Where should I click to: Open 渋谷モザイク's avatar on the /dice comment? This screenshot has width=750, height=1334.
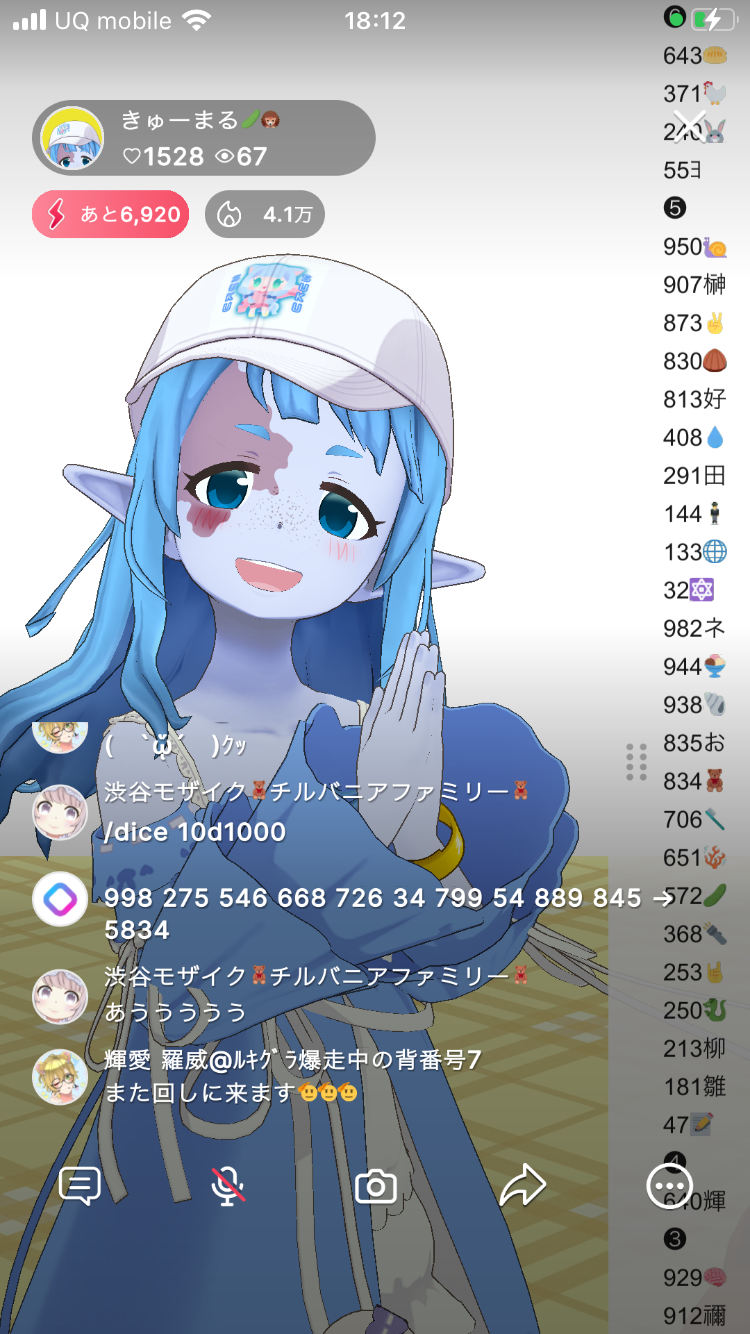pyautogui.click(x=60, y=812)
